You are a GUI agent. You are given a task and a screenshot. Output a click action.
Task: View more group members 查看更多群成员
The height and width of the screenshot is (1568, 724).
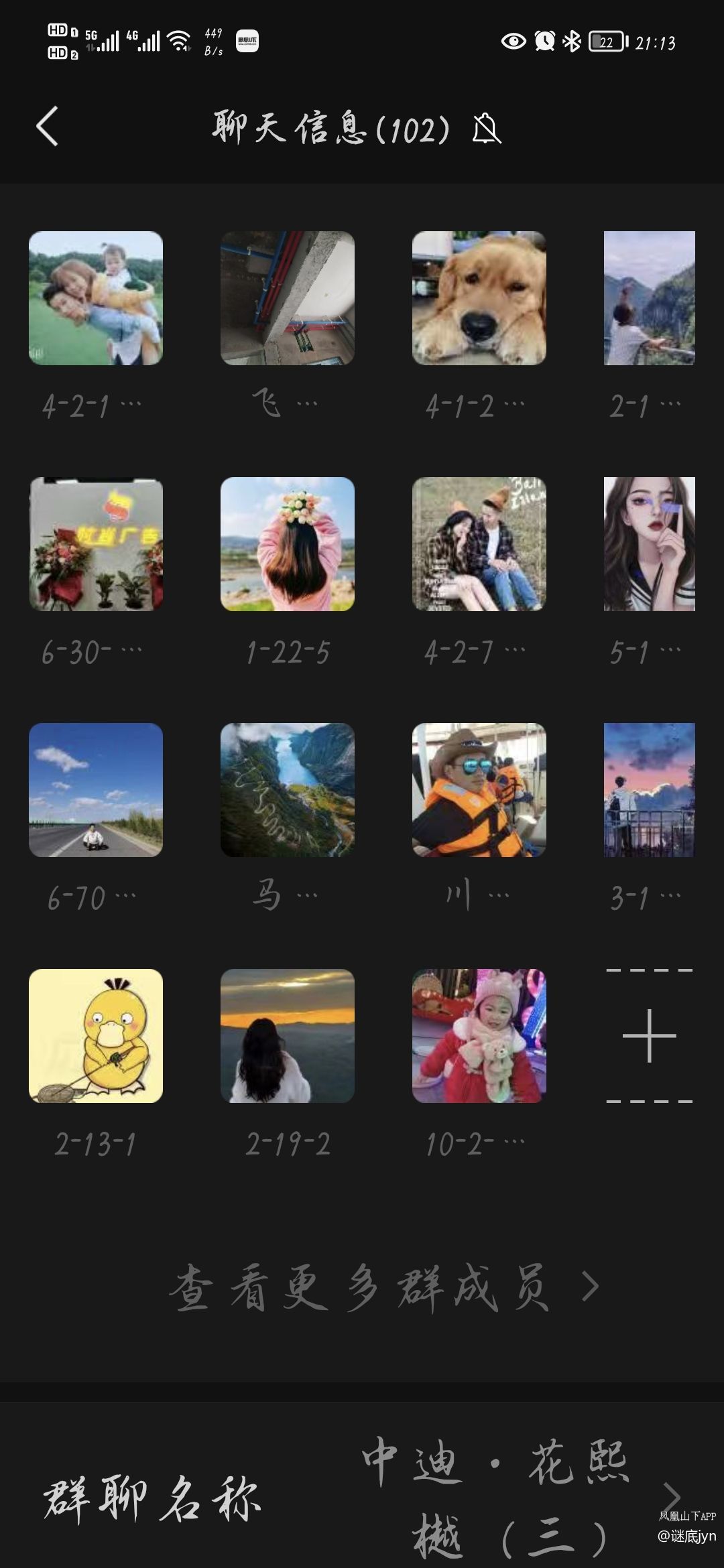tap(382, 1287)
